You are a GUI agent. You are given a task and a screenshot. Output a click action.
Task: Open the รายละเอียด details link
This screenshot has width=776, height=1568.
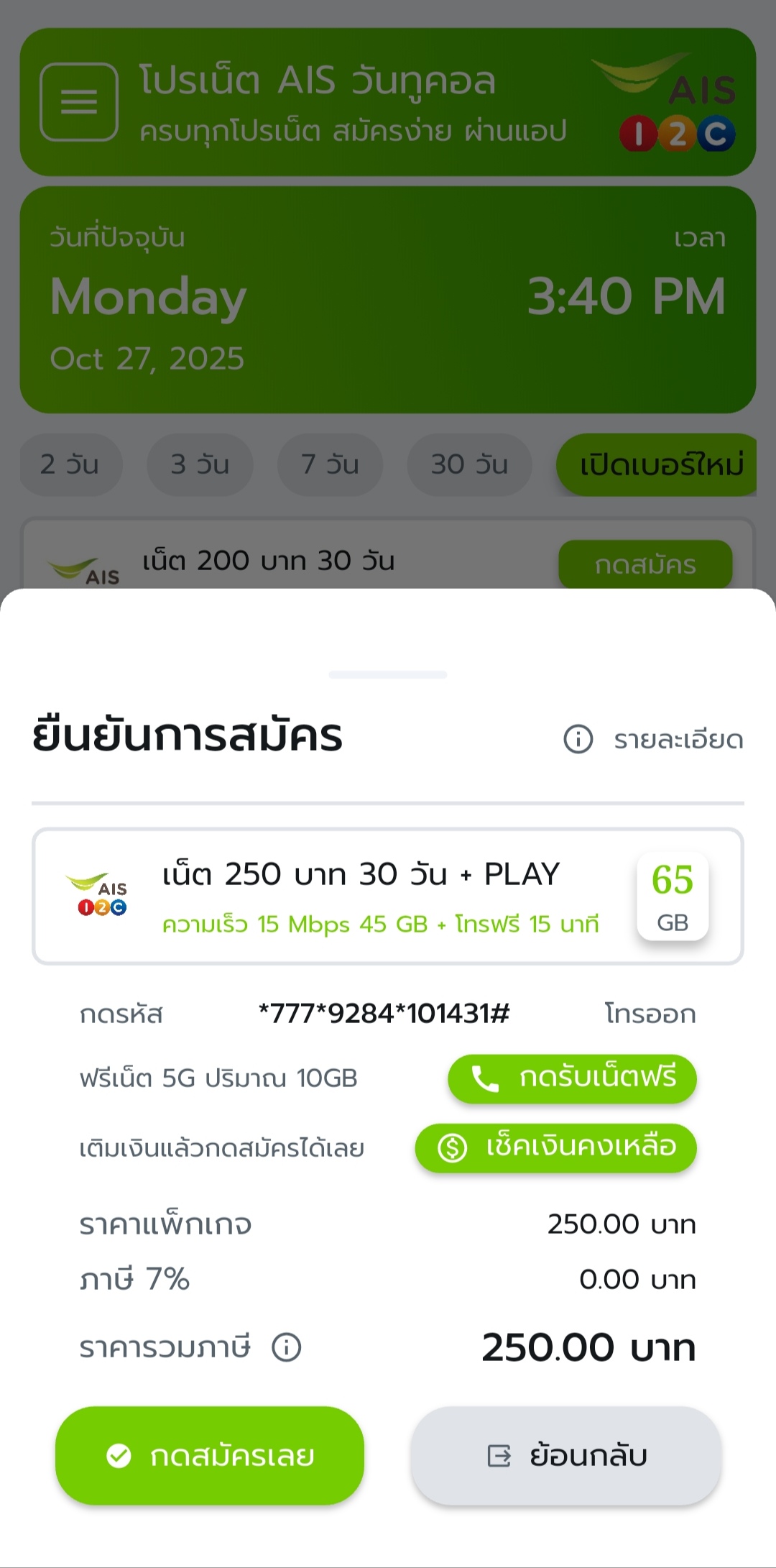pyautogui.click(x=678, y=739)
